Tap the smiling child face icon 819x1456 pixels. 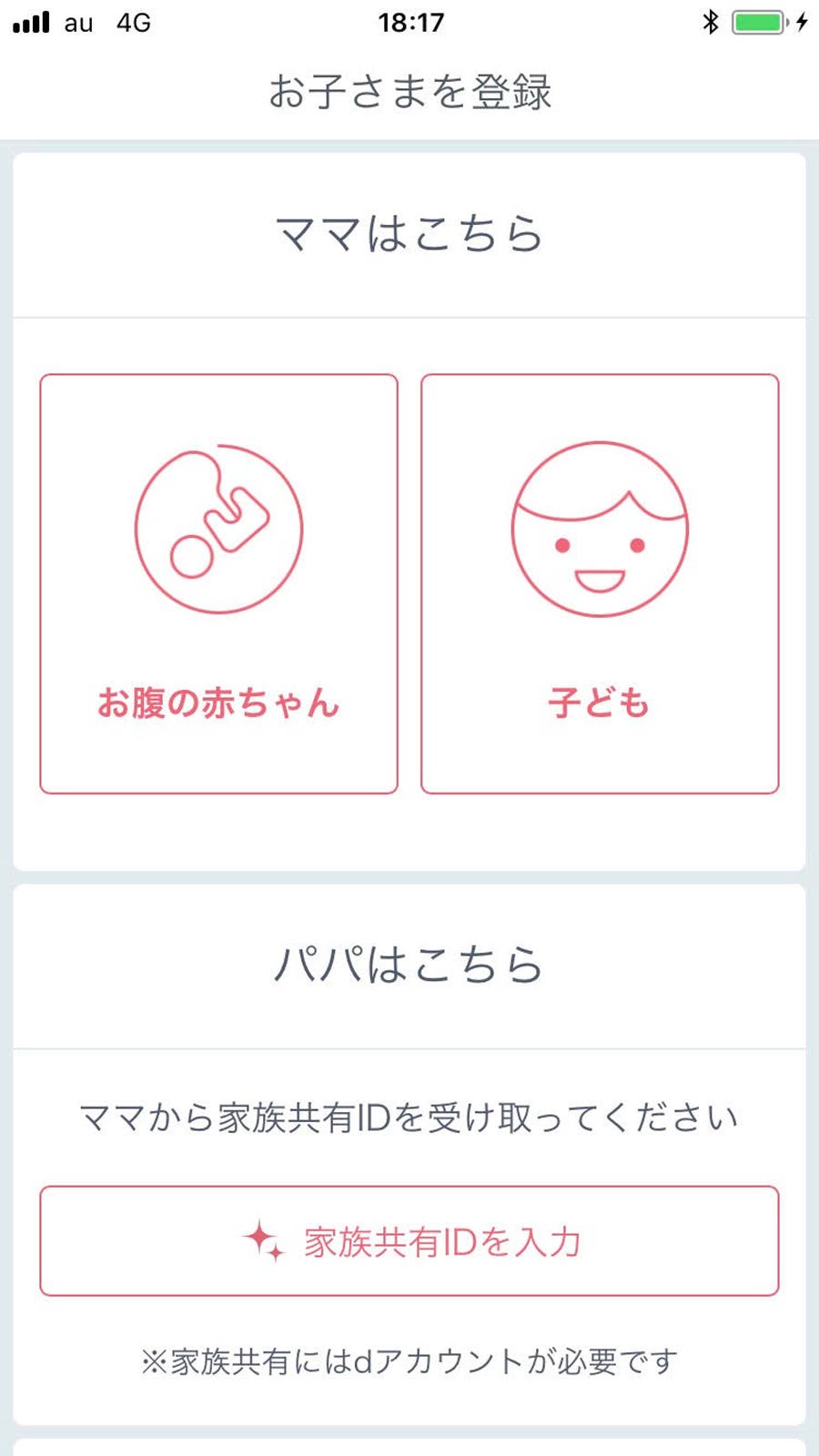[599, 528]
